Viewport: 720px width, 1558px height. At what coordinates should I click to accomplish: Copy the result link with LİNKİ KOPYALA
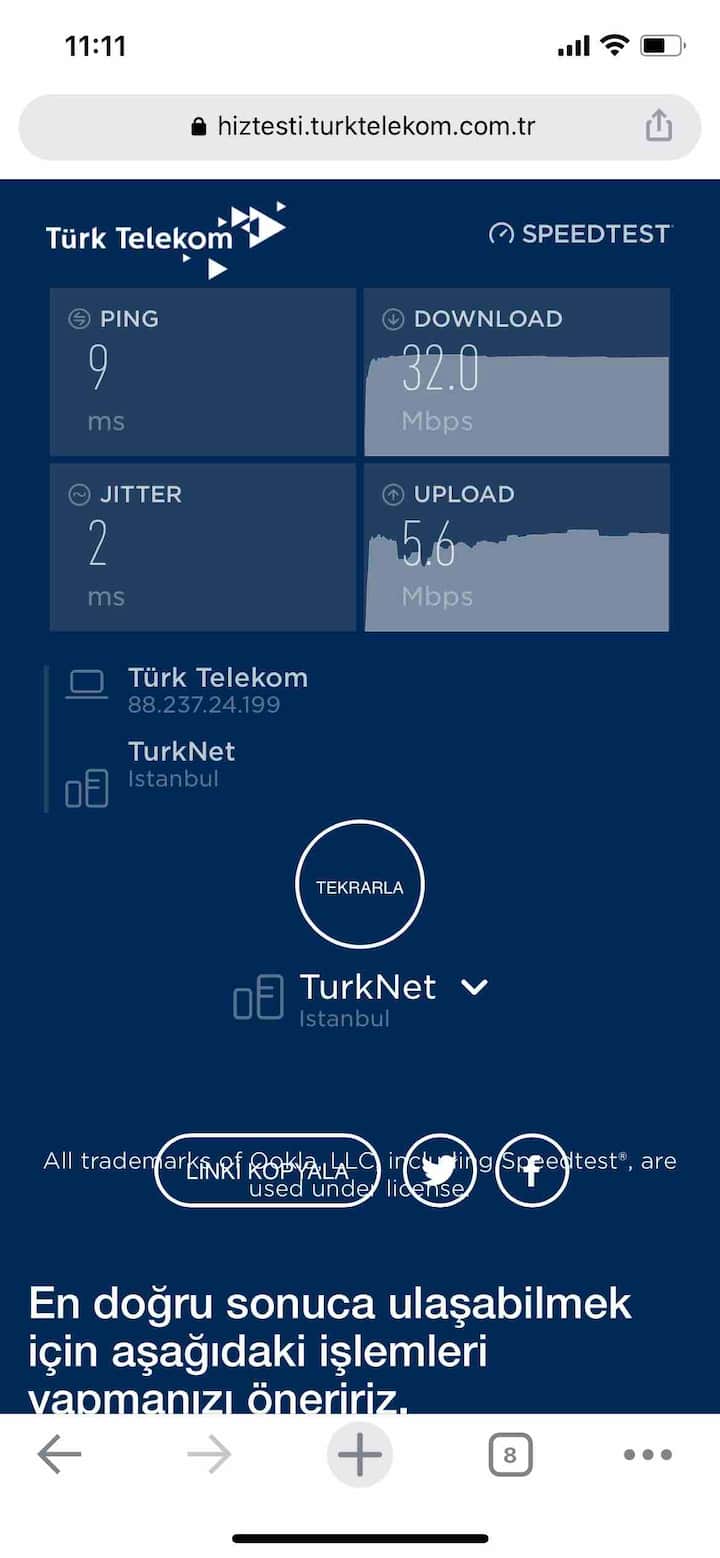267,1170
